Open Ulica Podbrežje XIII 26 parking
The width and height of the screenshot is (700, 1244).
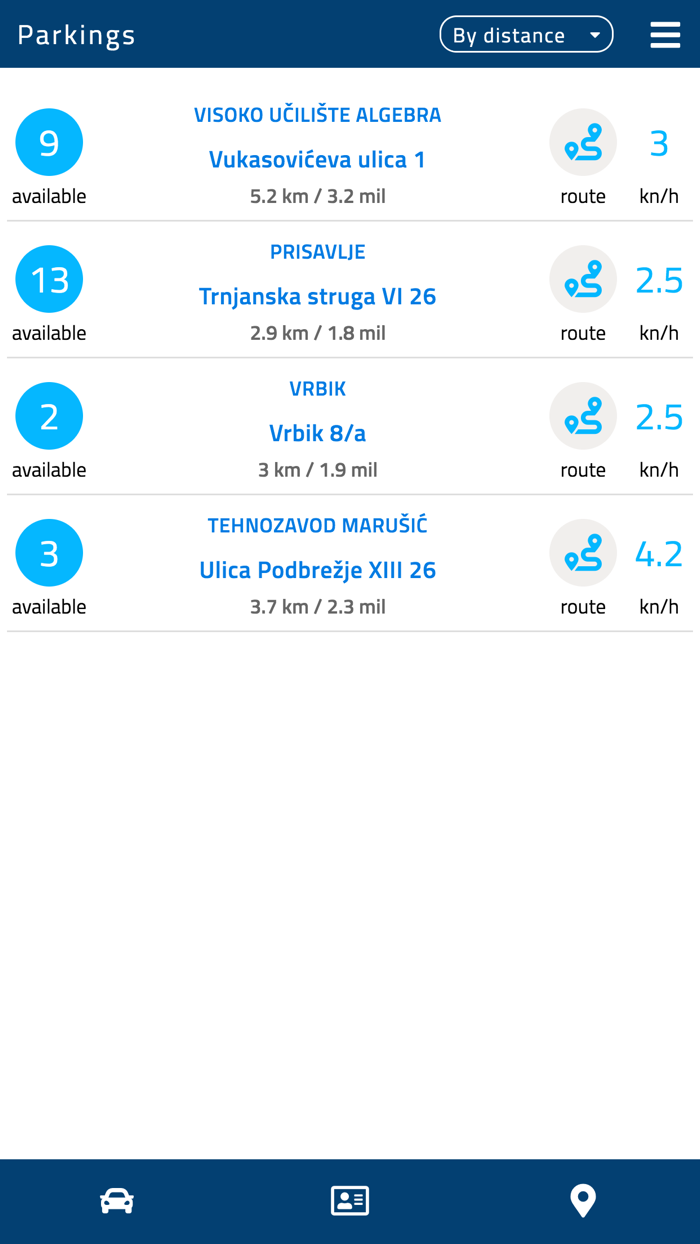pos(317,570)
